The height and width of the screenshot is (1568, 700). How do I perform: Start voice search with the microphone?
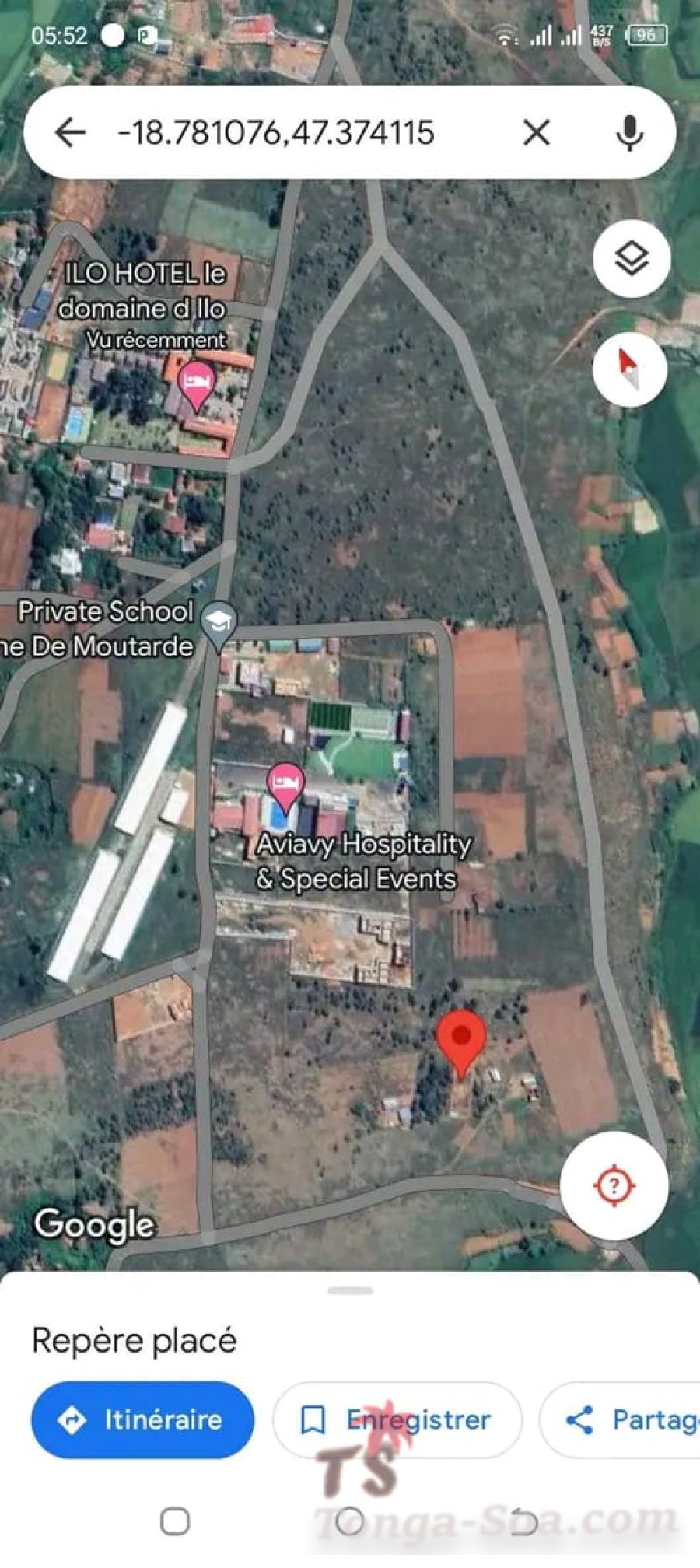tap(629, 132)
